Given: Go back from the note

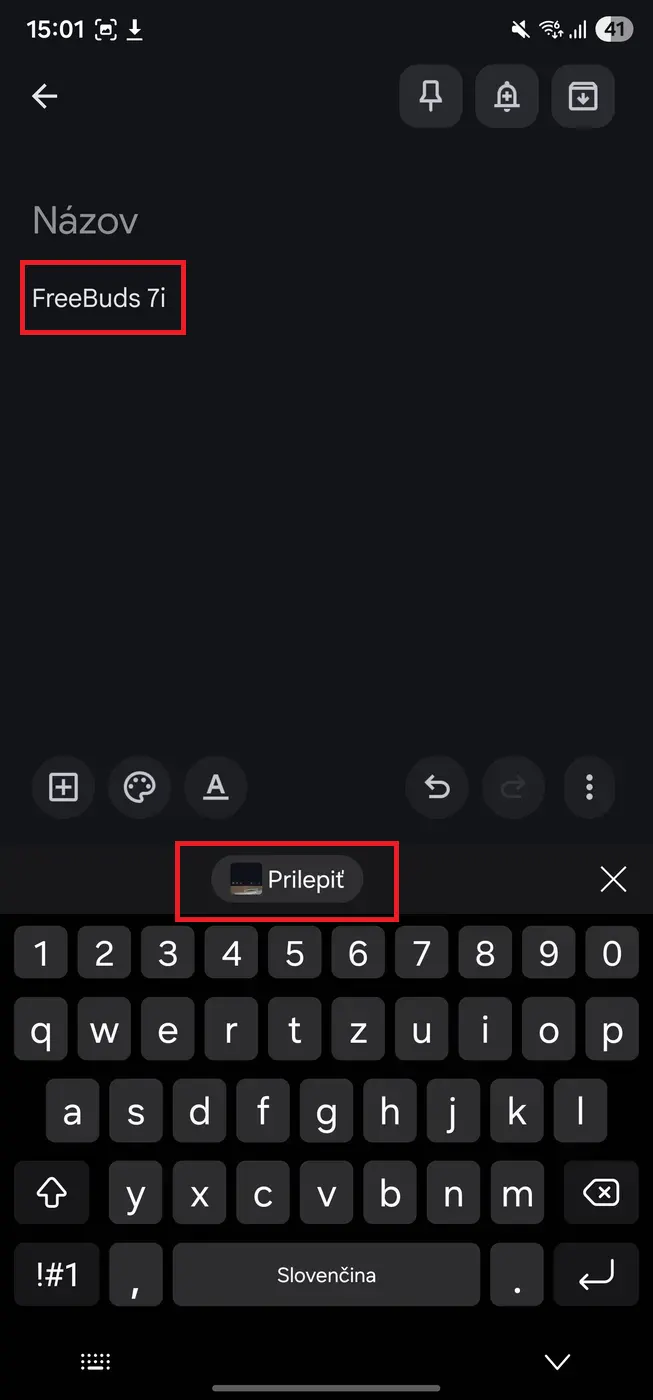Looking at the screenshot, I should click(45, 96).
